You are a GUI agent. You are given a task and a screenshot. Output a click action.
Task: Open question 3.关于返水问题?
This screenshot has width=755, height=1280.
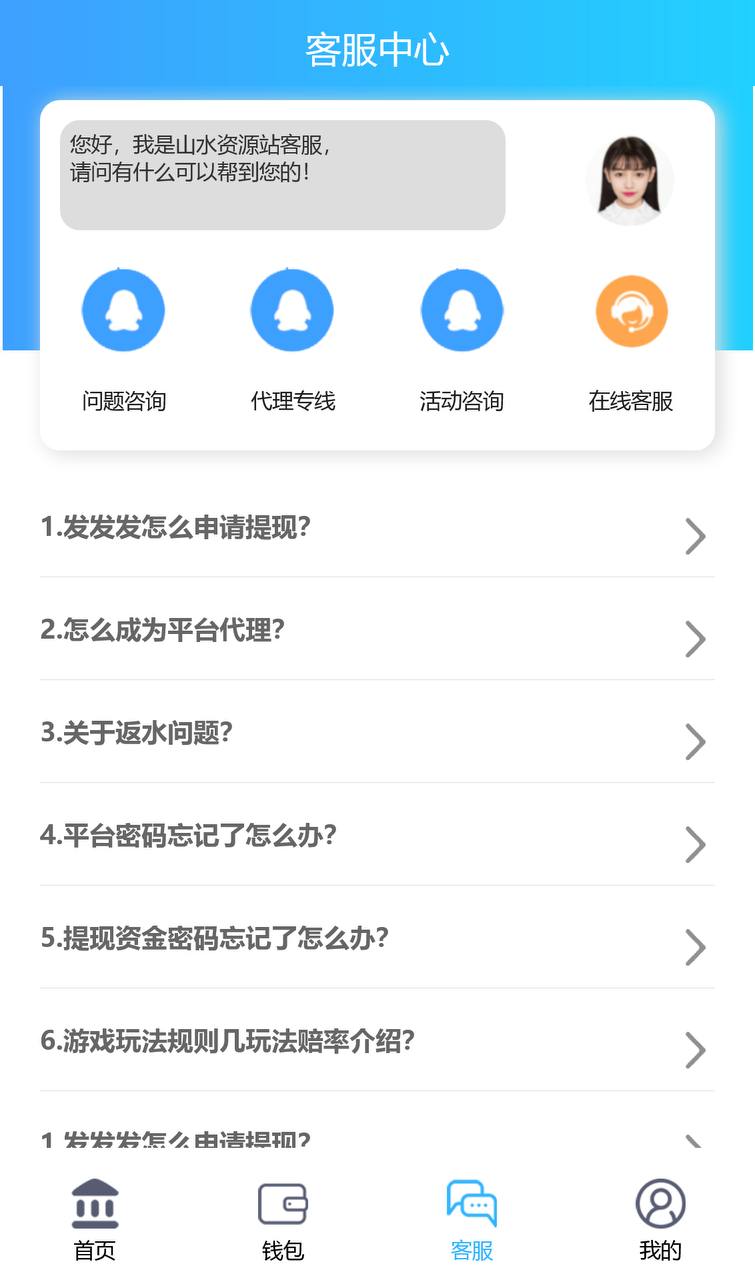pos(376,734)
